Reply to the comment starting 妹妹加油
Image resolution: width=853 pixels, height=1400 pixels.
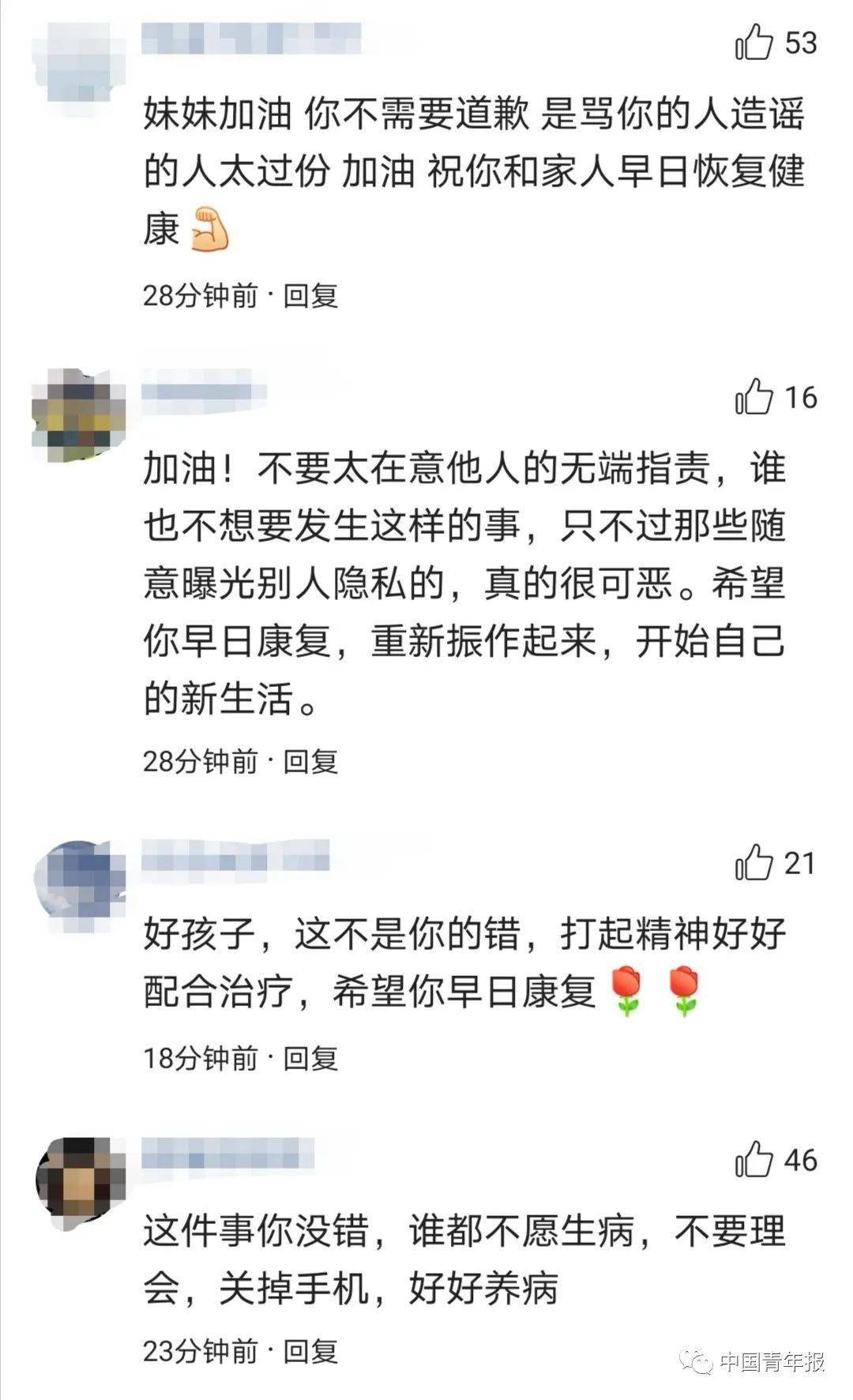[x=310, y=296]
